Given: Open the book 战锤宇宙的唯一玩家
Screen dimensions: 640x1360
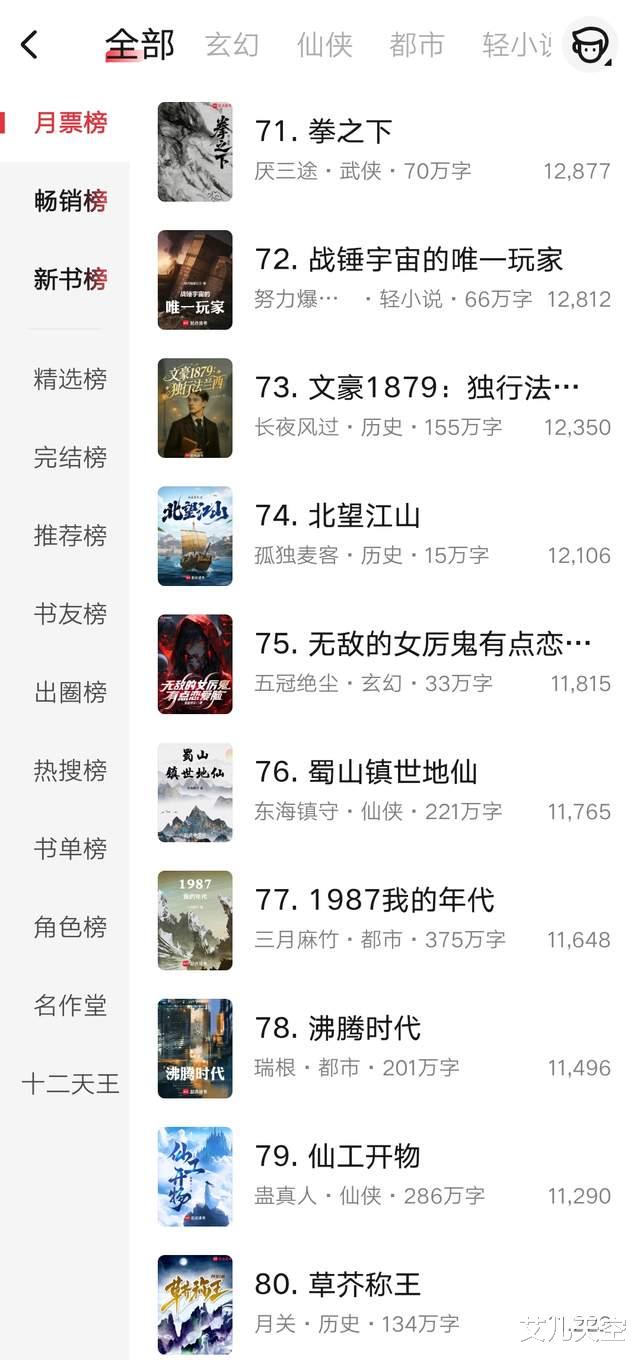Looking at the screenshot, I should [x=408, y=260].
